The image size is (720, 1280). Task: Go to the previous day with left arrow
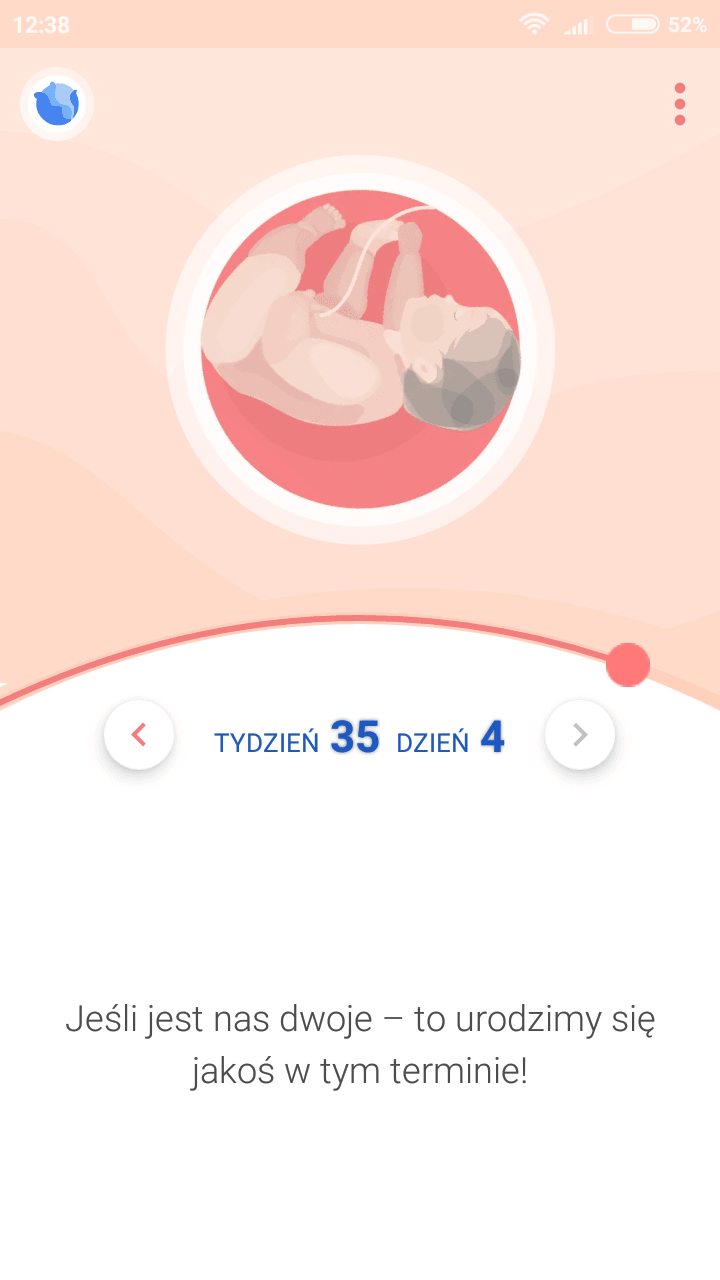point(139,735)
